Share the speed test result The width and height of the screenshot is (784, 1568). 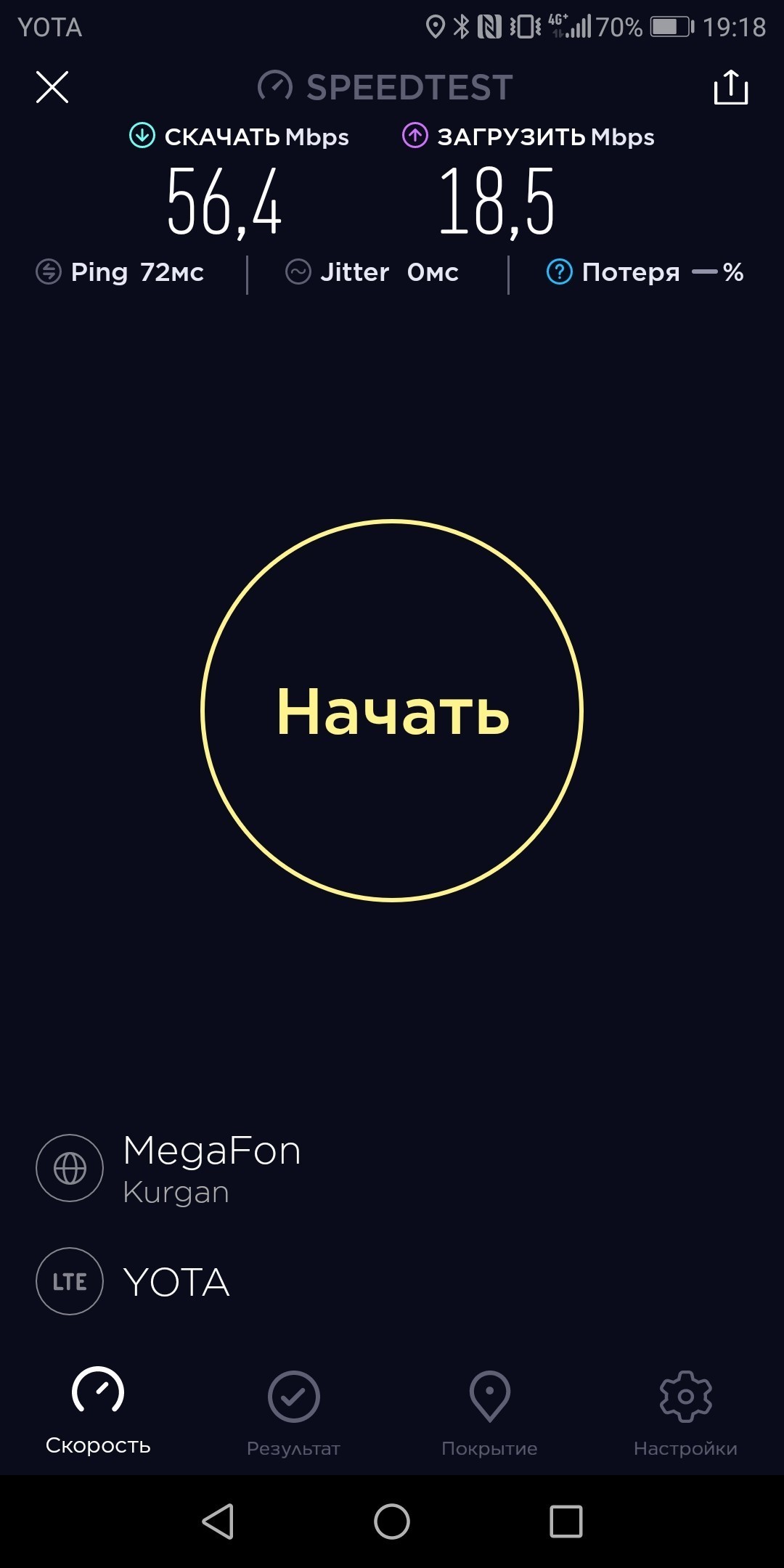click(731, 87)
